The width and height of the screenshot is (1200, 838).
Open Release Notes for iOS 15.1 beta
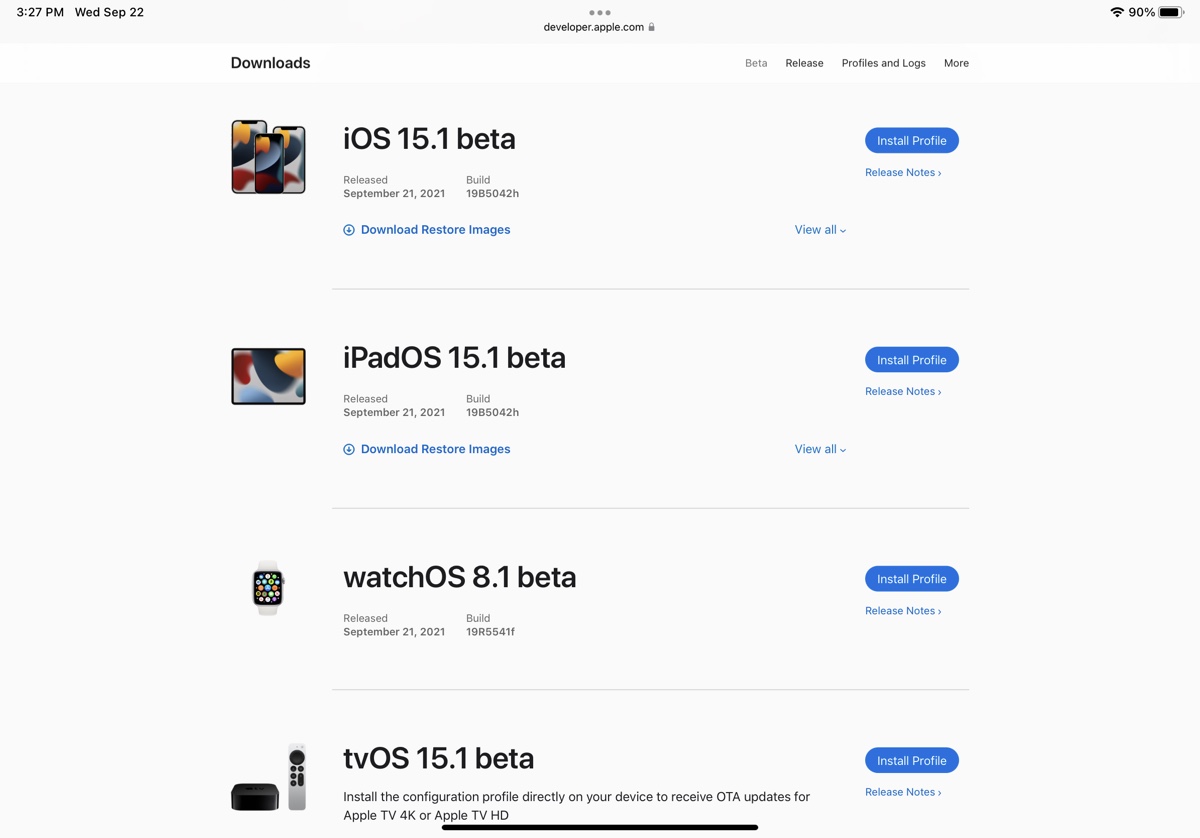click(x=902, y=173)
